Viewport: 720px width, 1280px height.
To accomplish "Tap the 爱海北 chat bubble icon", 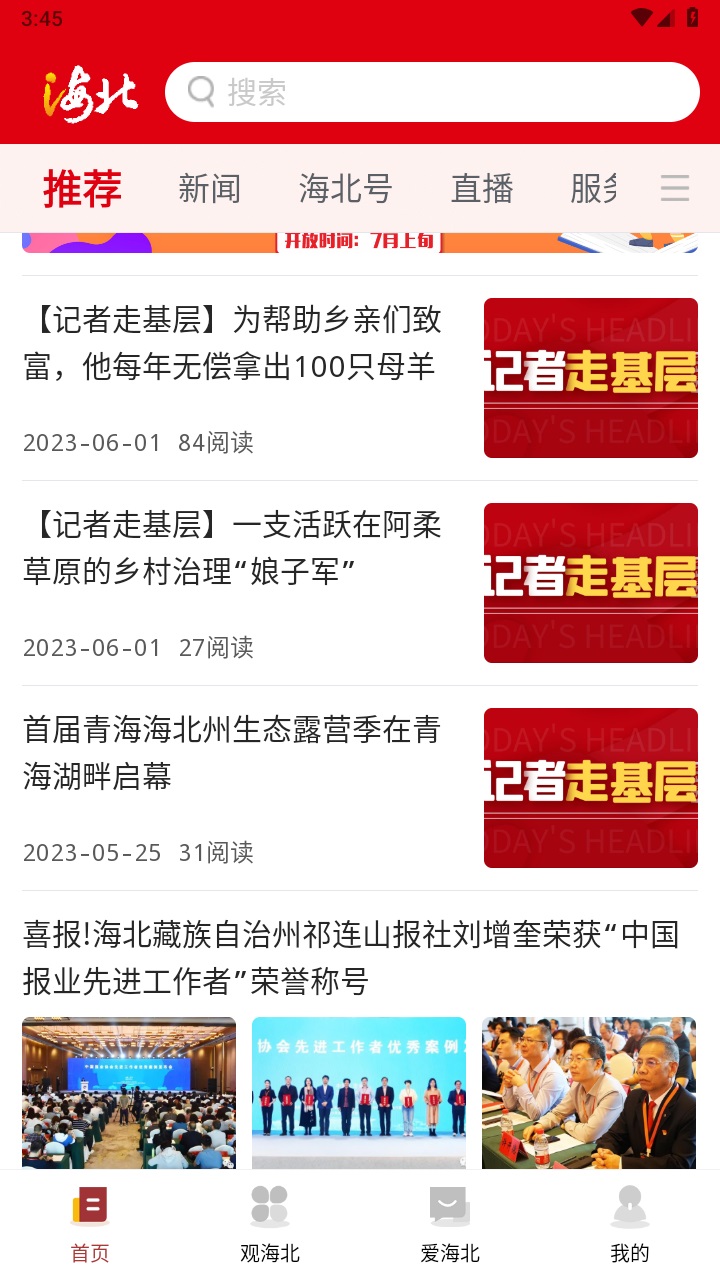I will tap(449, 1208).
